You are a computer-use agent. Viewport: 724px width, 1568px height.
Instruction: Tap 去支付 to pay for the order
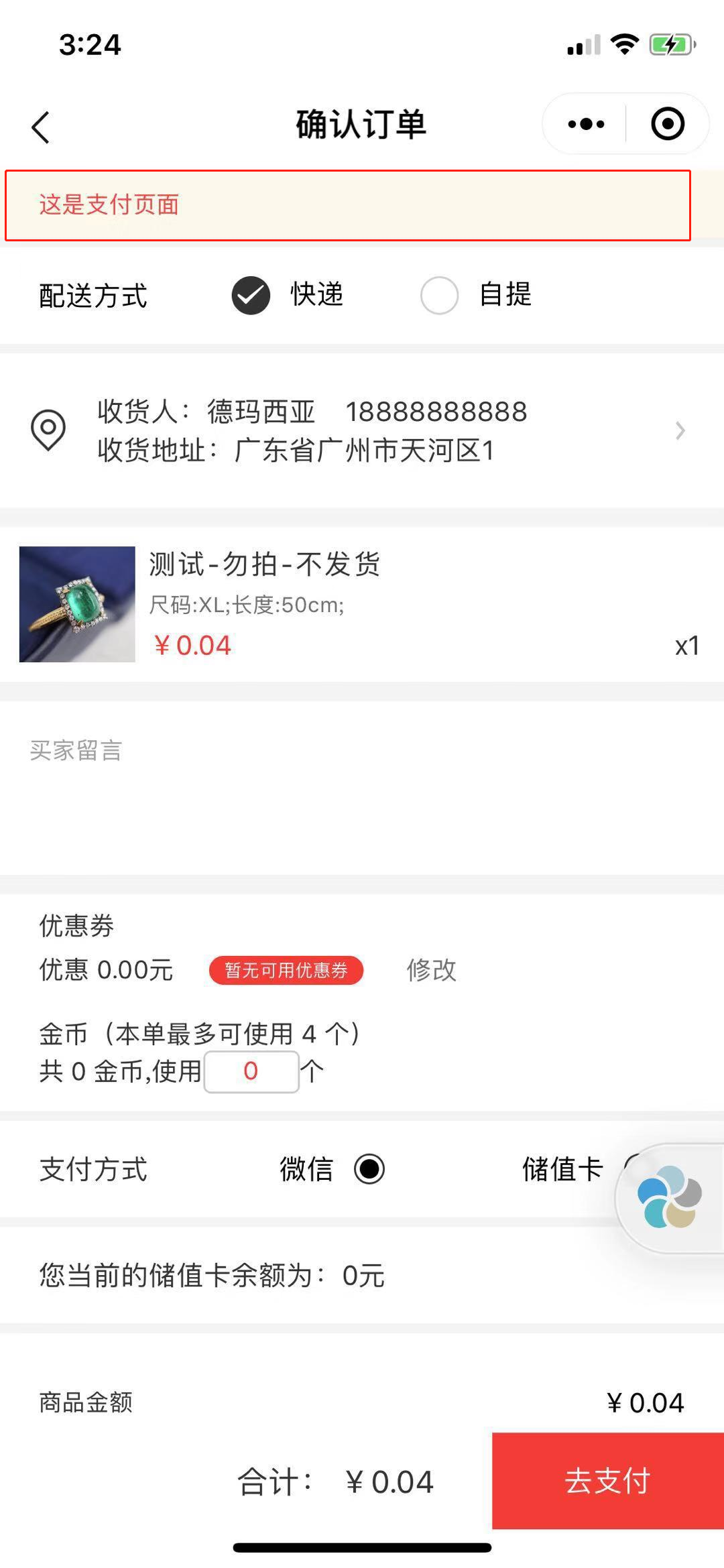(x=607, y=1481)
